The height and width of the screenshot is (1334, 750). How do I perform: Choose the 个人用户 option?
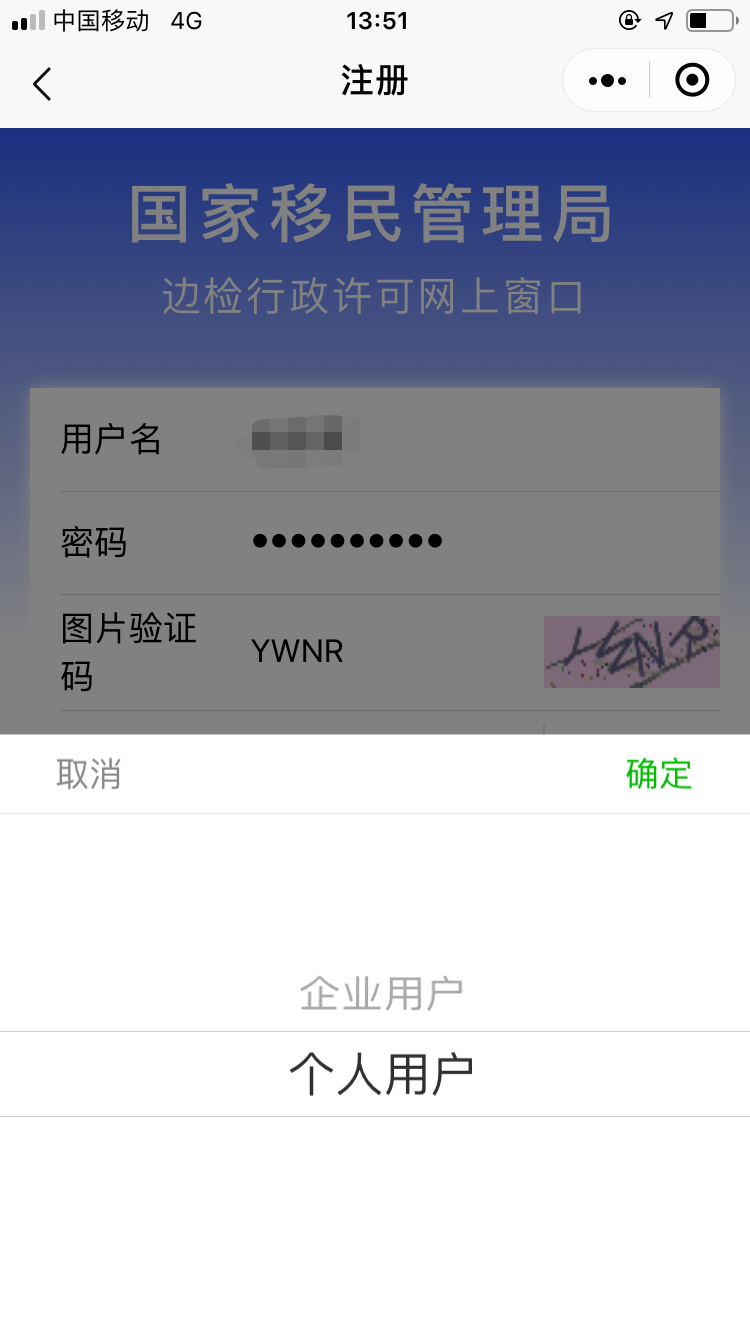tap(381, 1075)
